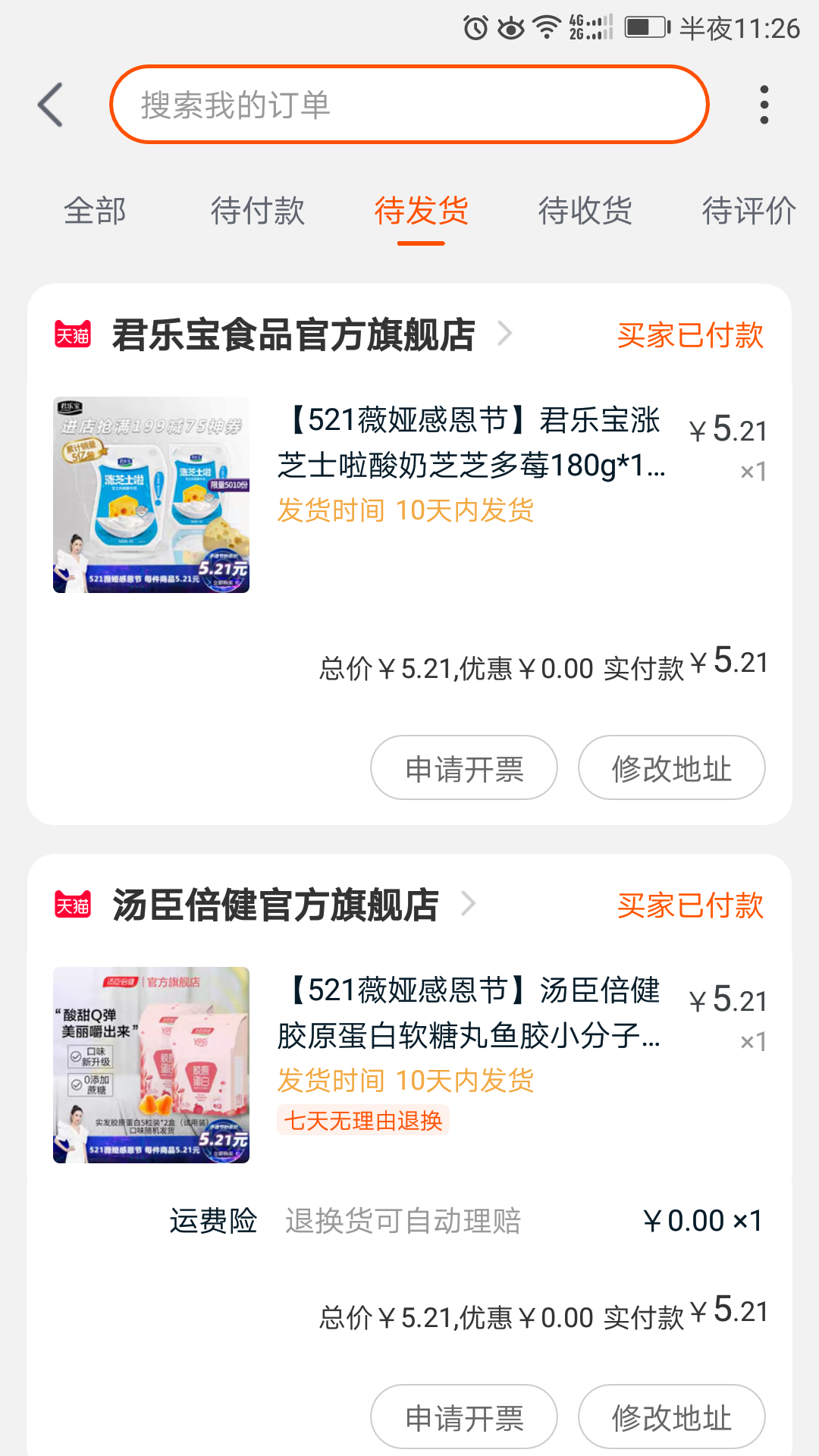The image size is (819, 1456).
Task: Open the three-dot overflow menu
Action: coord(764,105)
